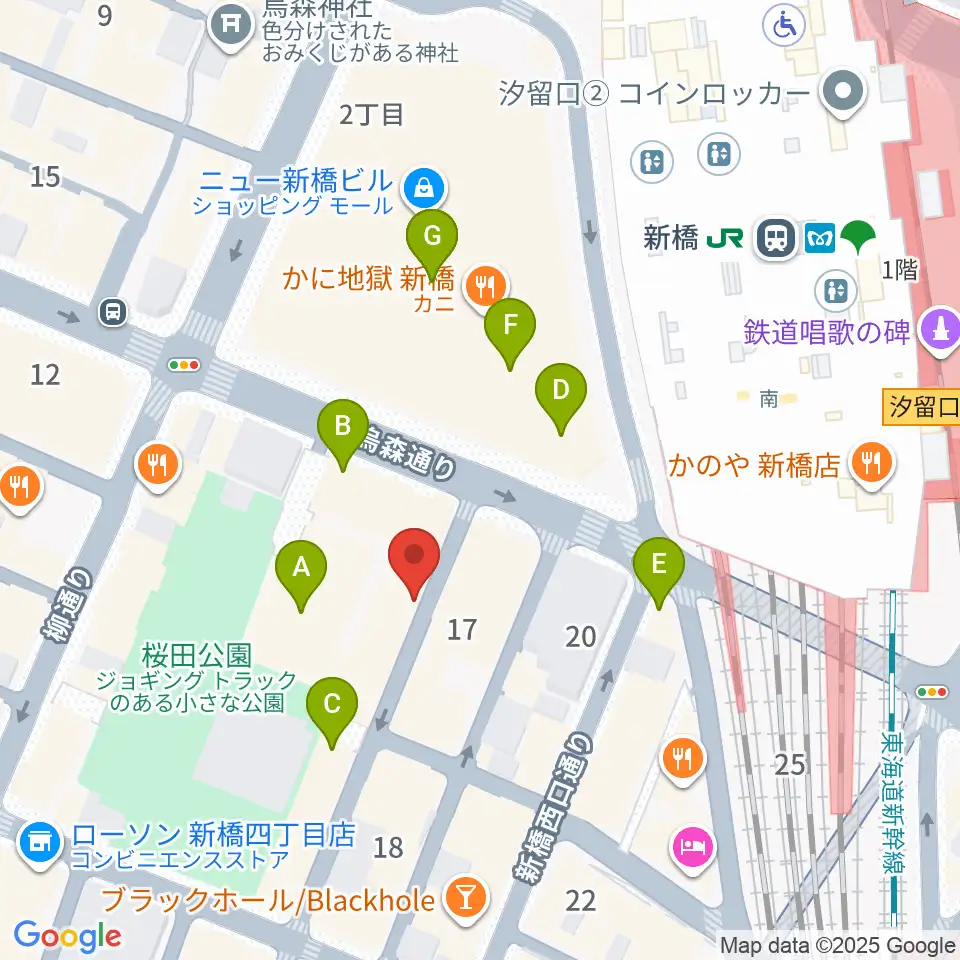Tap the red location pin
Screen dimensions: 960x960
(414, 564)
